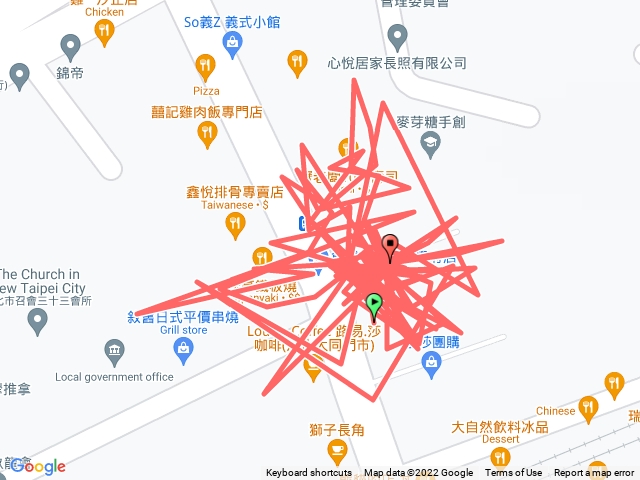The width and height of the screenshot is (640, 480).
Task: Open the Terms of Use link
Action: pyautogui.click(x=514, y=473)
